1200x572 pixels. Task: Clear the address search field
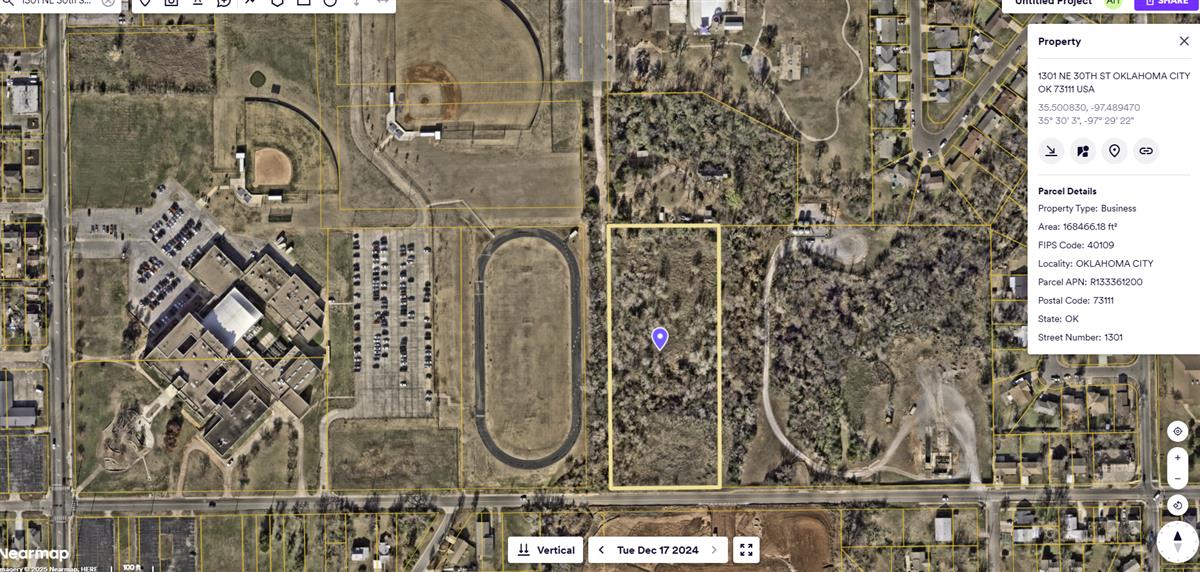tap(108, 2)
